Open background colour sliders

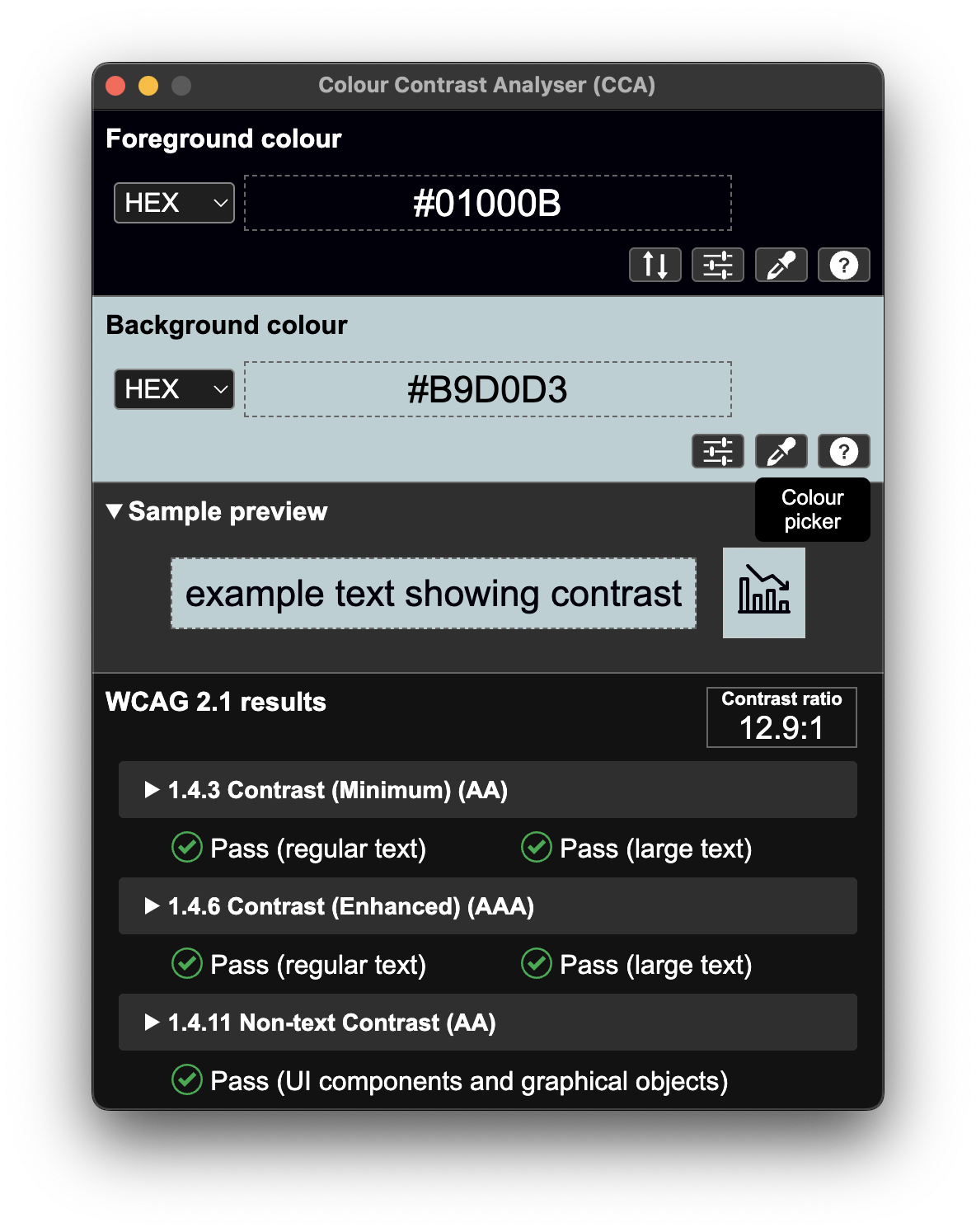tap(718, 451)
